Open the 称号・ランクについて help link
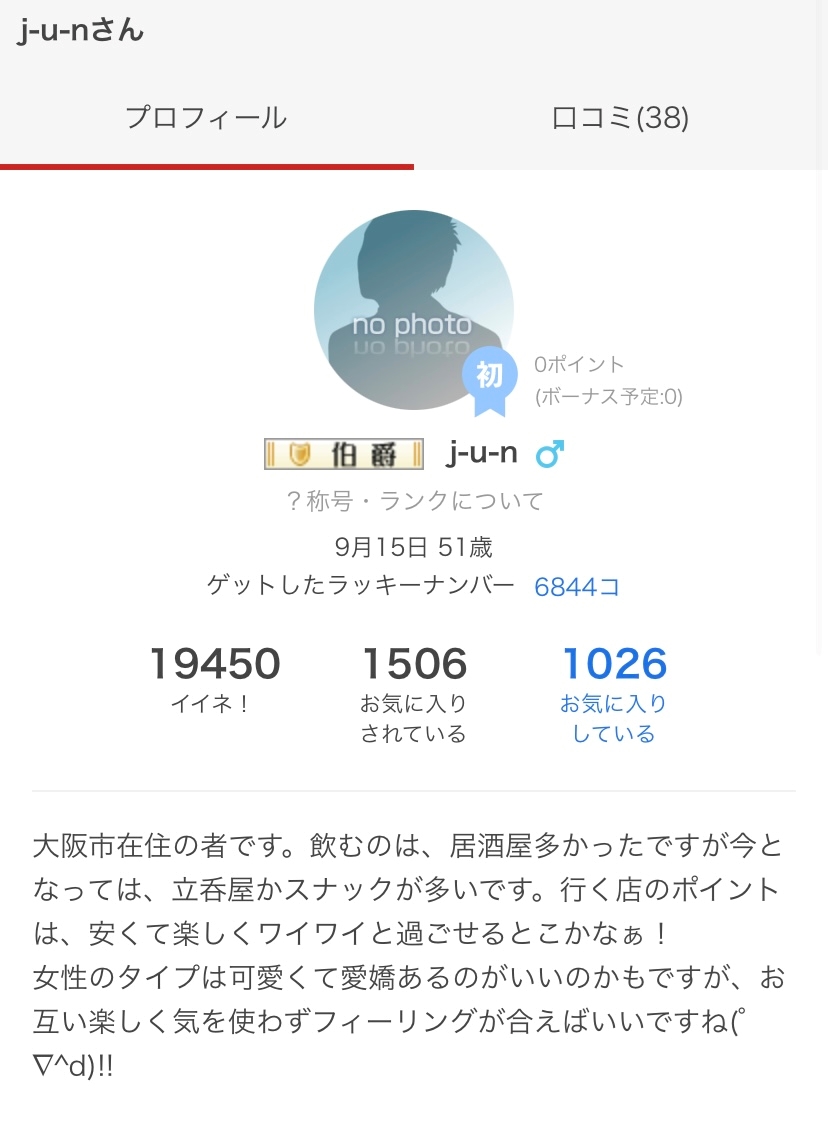The height and width of the screenshot is (1126, 828). tap(414, 501)
